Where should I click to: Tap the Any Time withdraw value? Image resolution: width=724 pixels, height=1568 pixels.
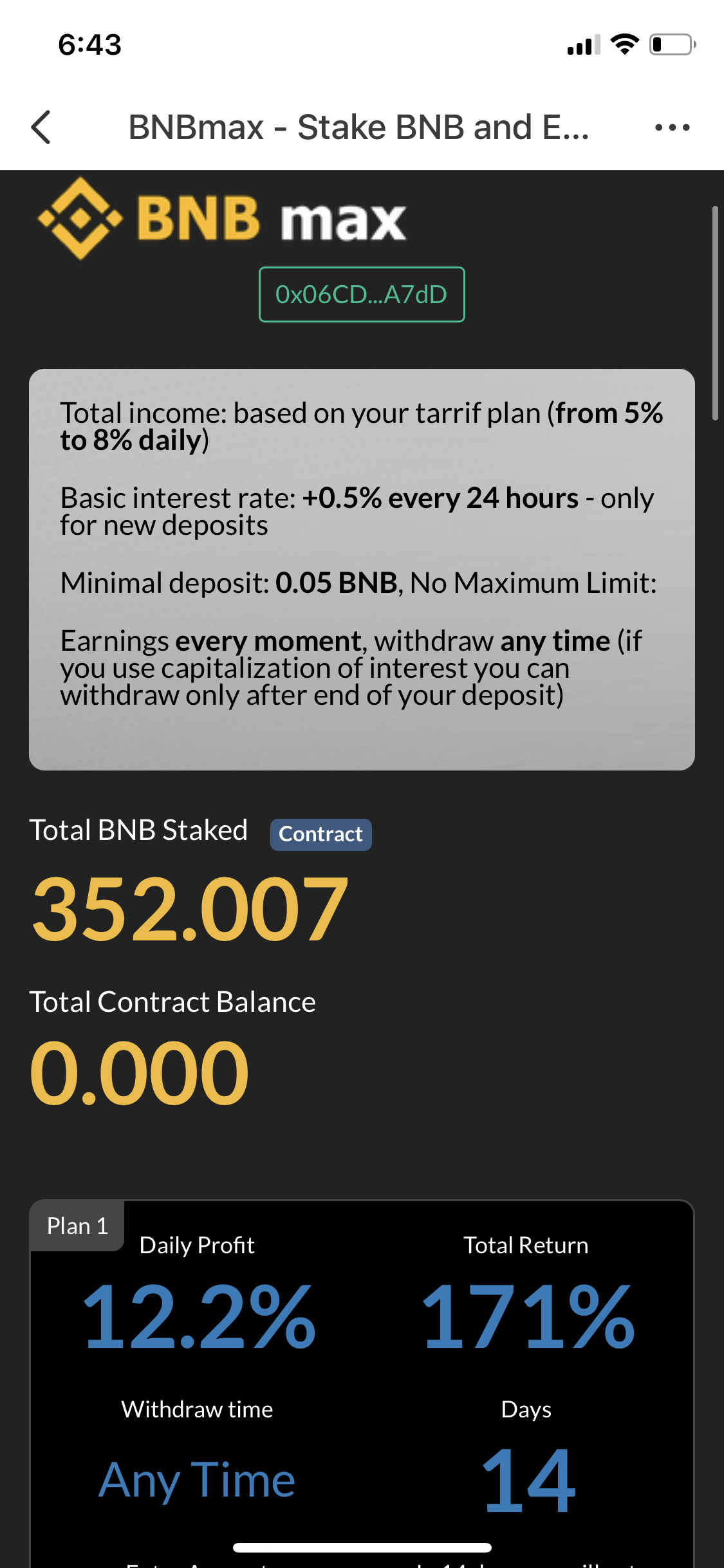[x=196, y=1480]
